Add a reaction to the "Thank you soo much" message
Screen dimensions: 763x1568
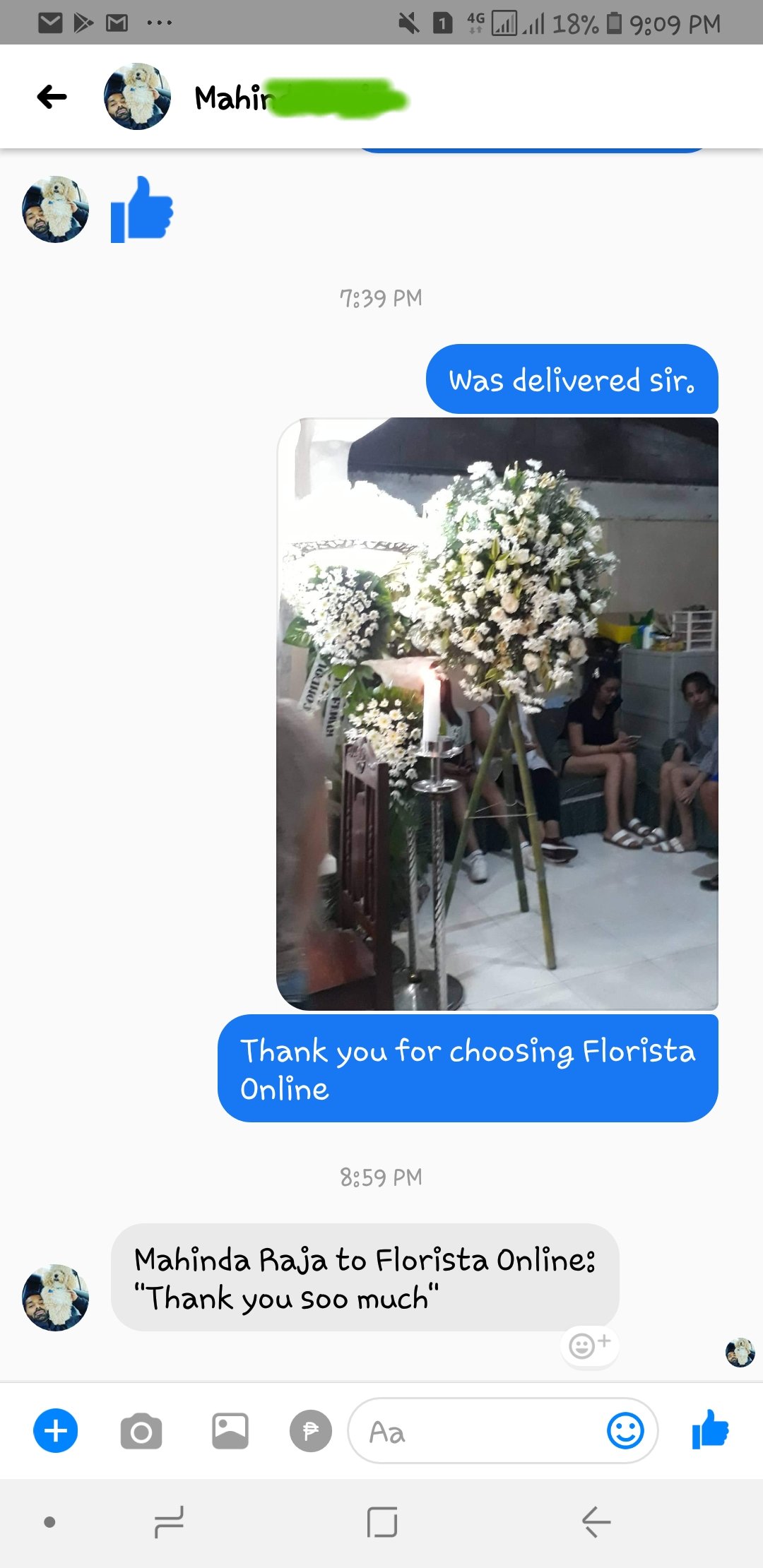pos(590,1345)
